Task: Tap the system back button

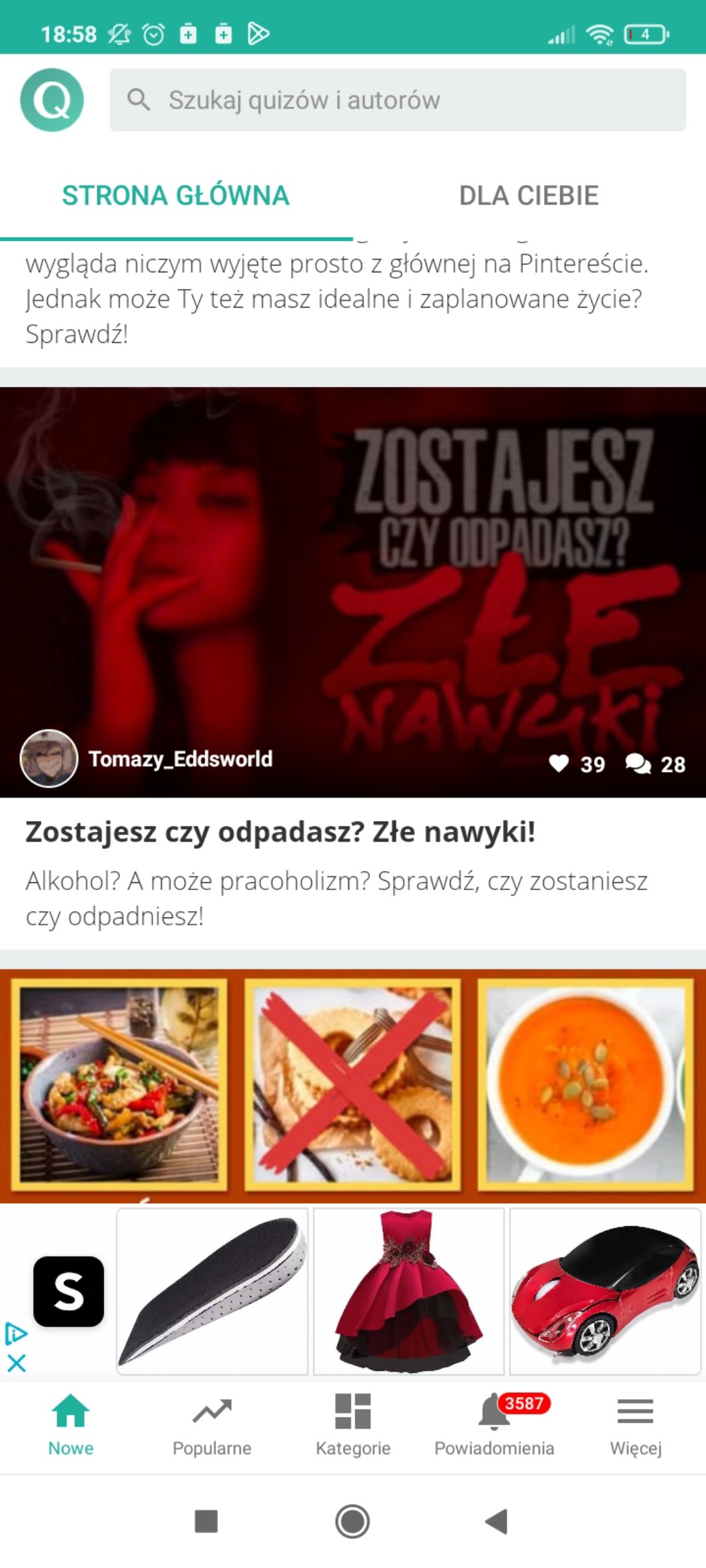Action: (x=496, y=1521)
